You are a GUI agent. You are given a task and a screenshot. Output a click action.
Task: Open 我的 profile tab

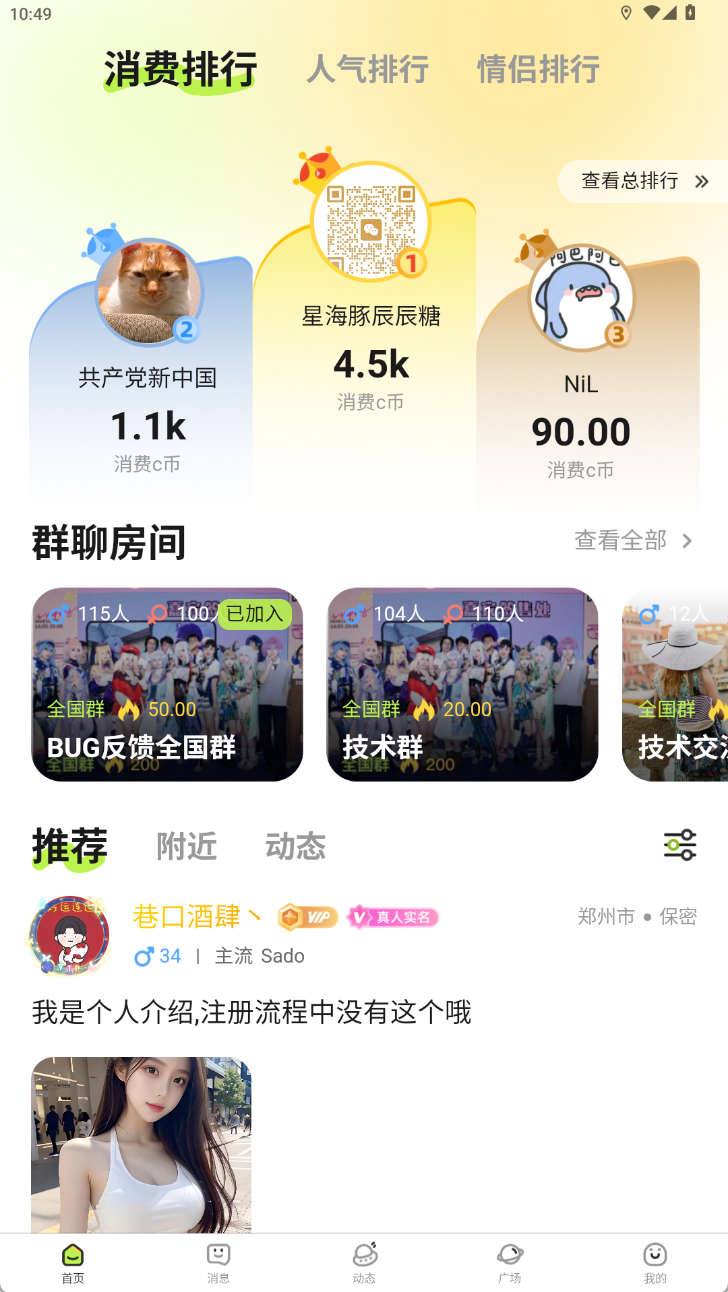click(x=655, y=1262)
